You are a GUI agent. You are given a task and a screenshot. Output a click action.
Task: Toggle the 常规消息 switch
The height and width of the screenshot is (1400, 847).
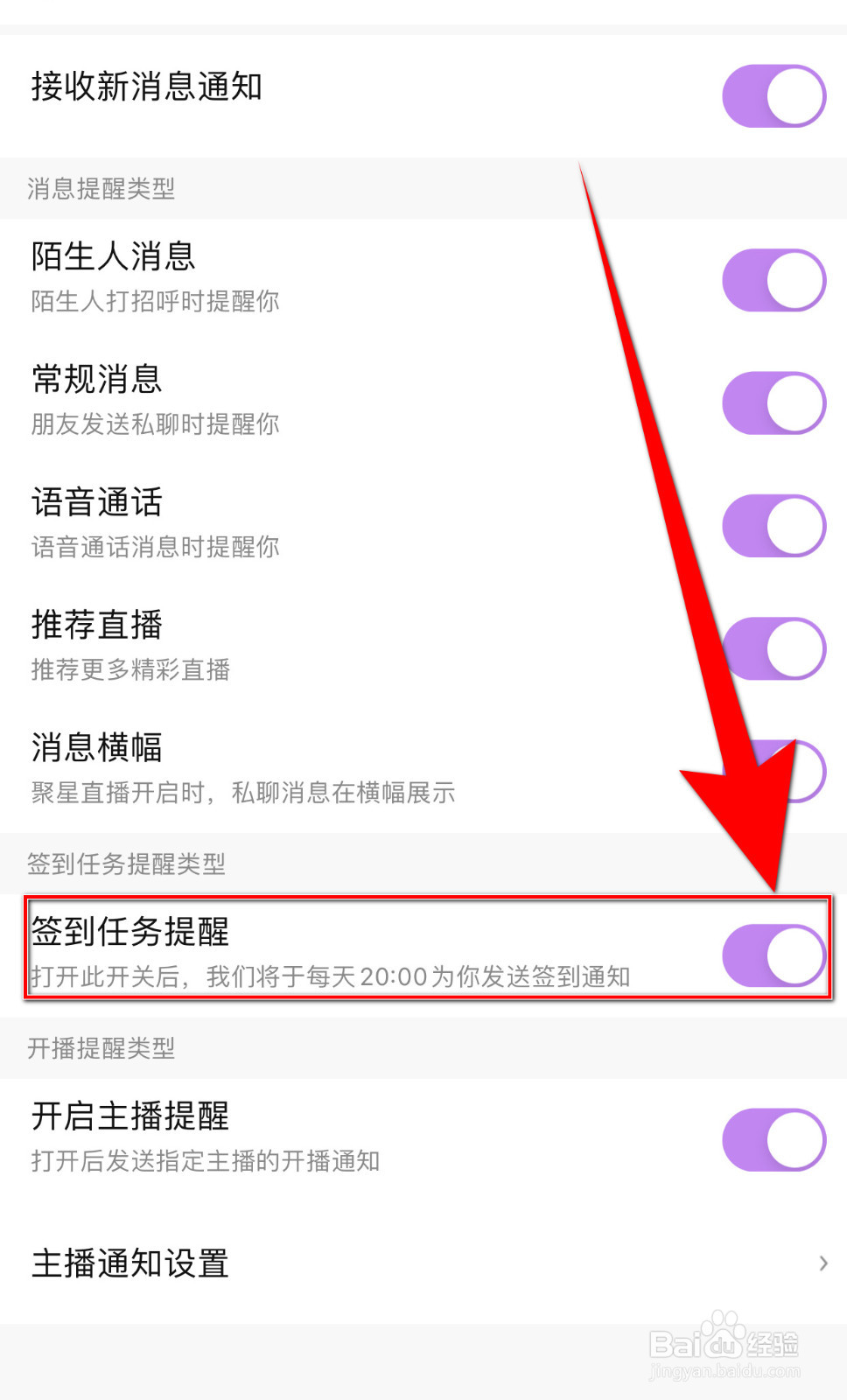pos(773,404)
